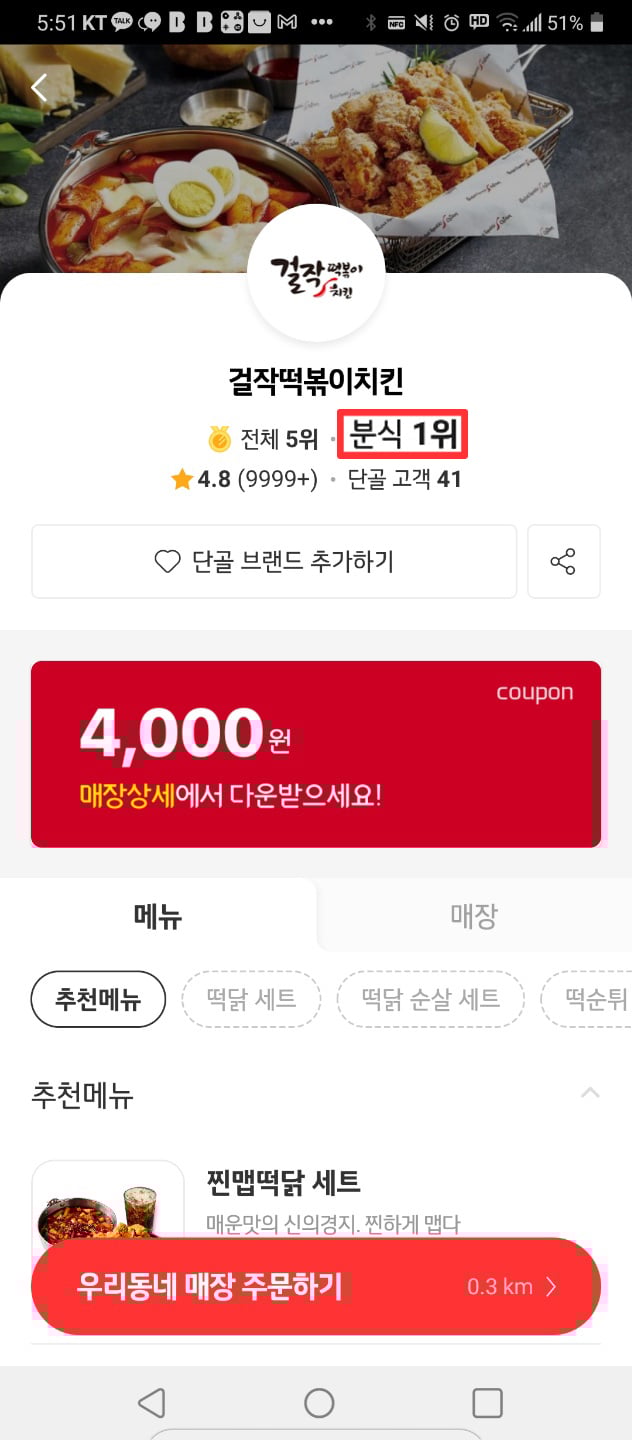The height and width of the screenshot is (1440, 632).
Task: Collapse the 추천메뉴 section
Action: [x=590, y=1093]
